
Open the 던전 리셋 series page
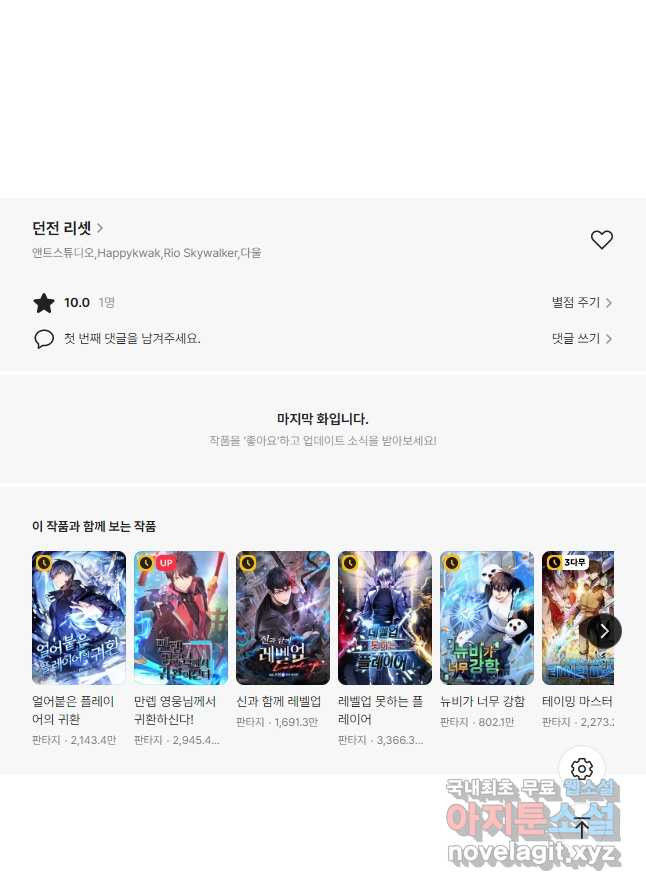pos(67,228)
